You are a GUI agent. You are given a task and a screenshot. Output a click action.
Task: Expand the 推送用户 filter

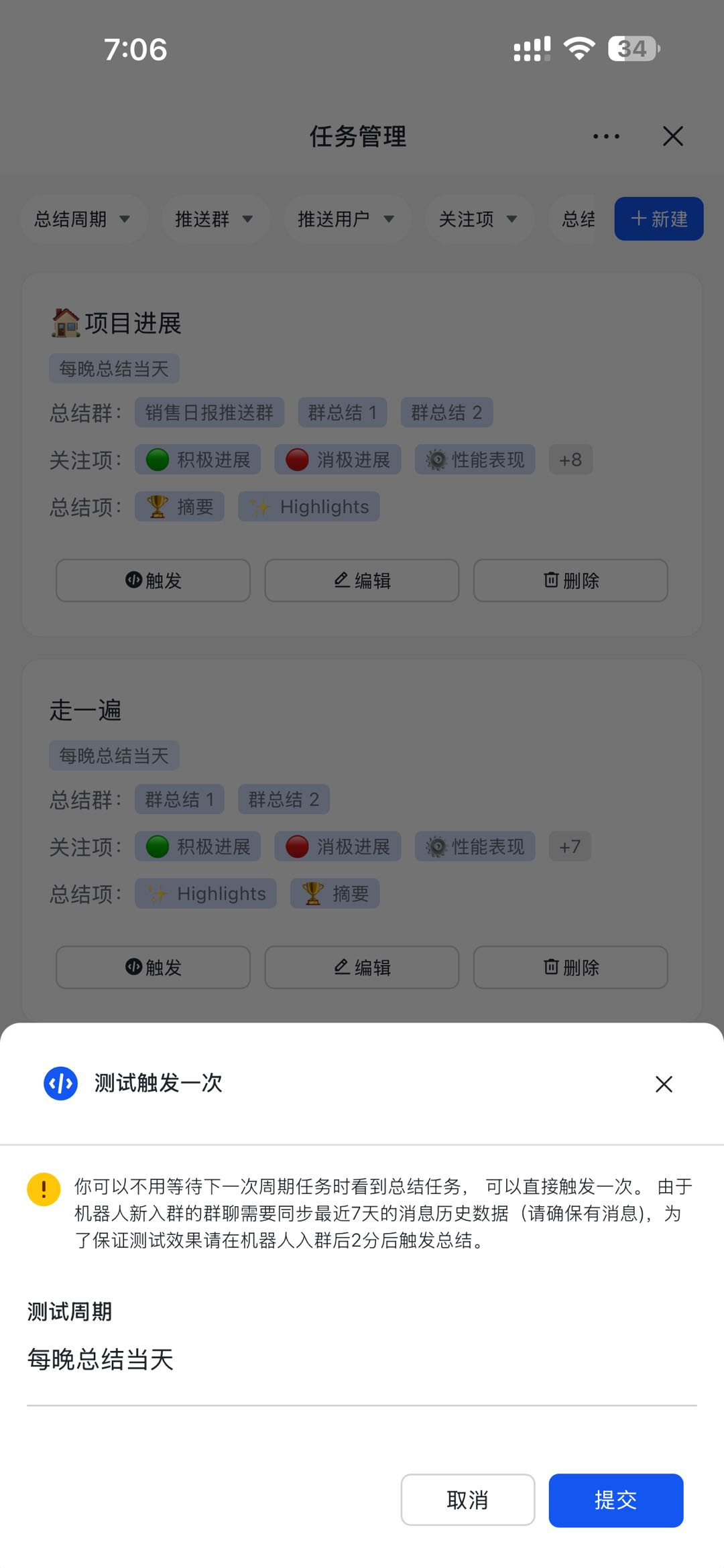click(346, 218)
